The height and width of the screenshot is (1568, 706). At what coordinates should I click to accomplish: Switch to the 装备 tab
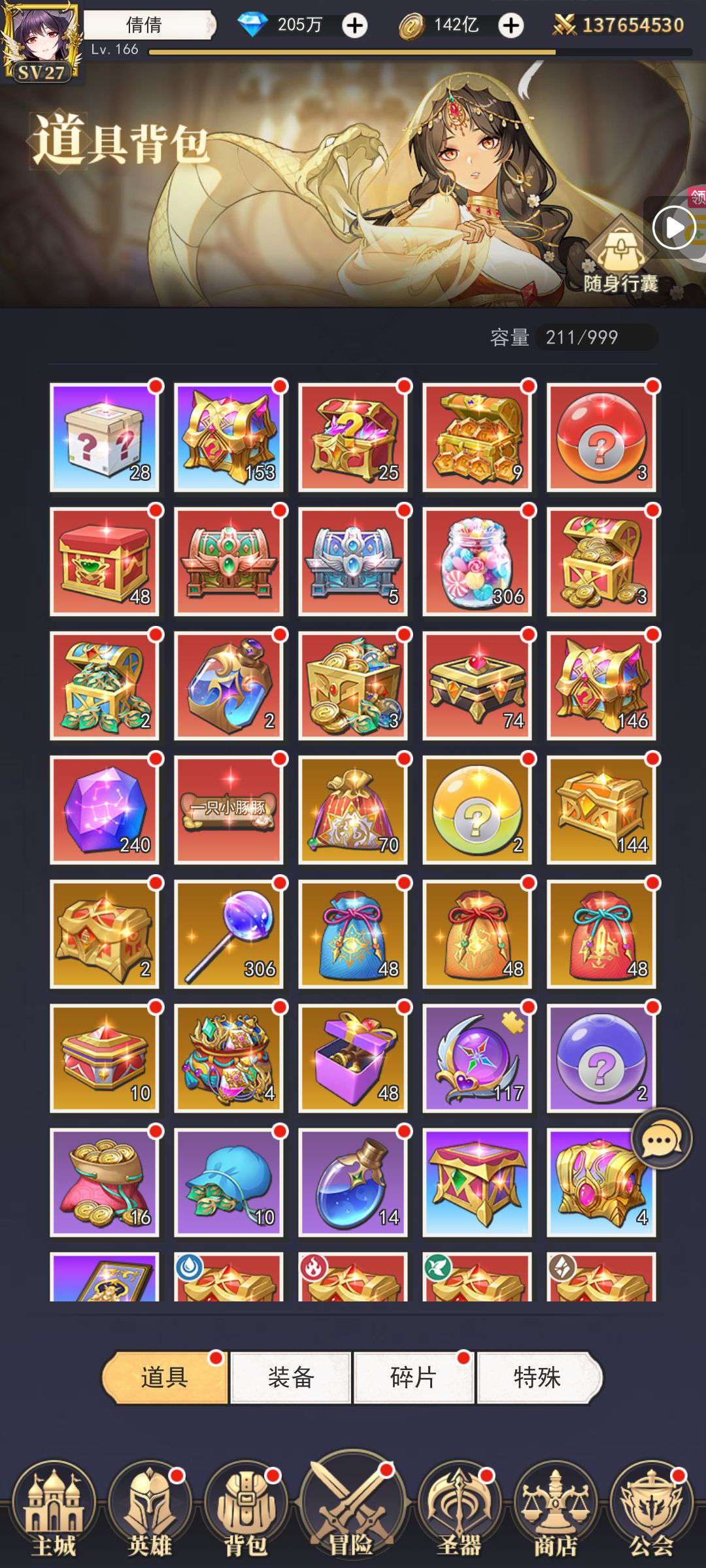pyautogui.click(x=291, y=1377)
